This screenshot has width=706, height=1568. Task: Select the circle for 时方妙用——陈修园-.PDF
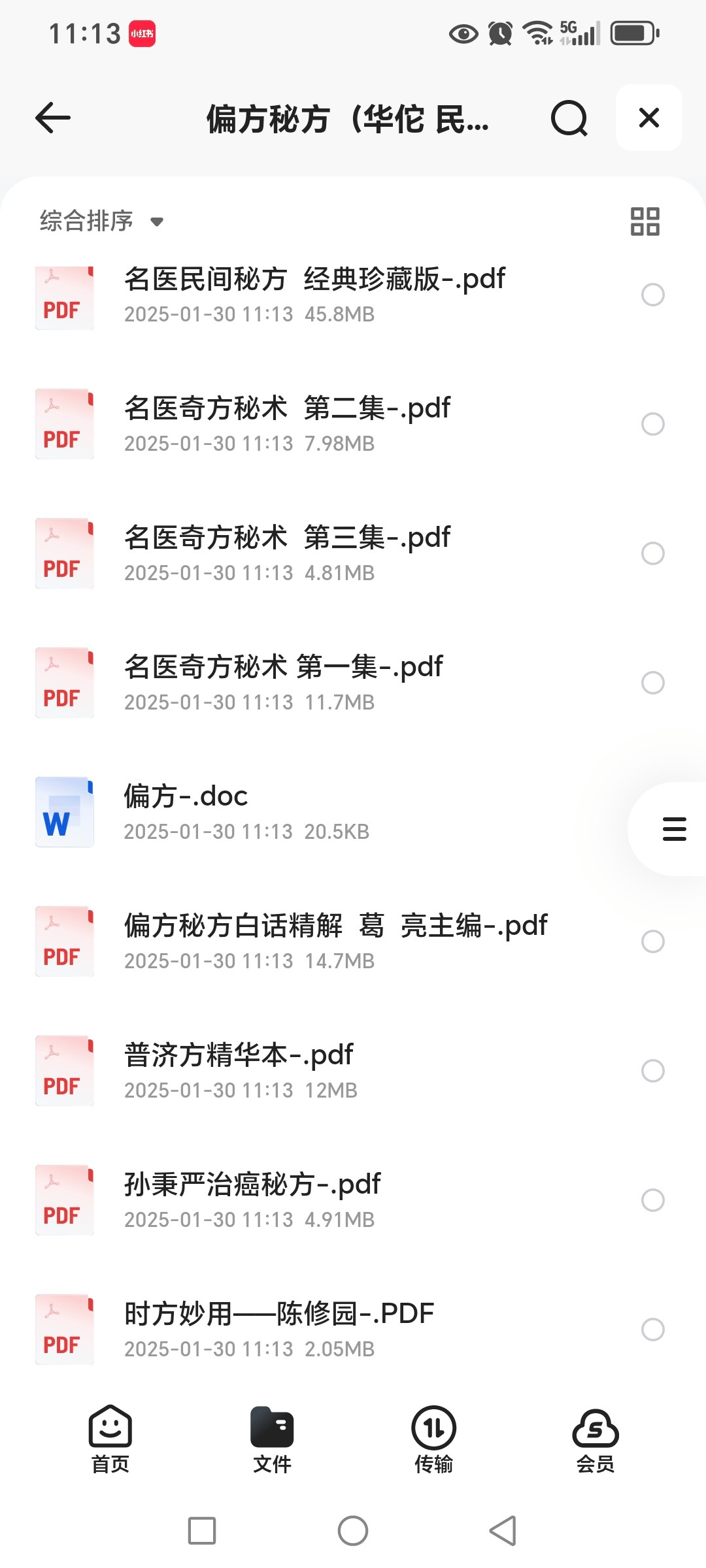click(653, 1330)
